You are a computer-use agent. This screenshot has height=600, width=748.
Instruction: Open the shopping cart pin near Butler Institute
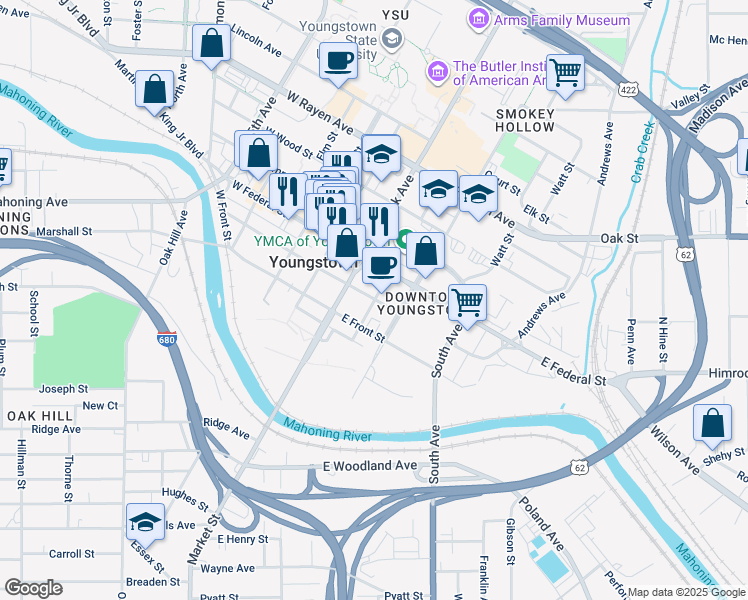(566, 72)
